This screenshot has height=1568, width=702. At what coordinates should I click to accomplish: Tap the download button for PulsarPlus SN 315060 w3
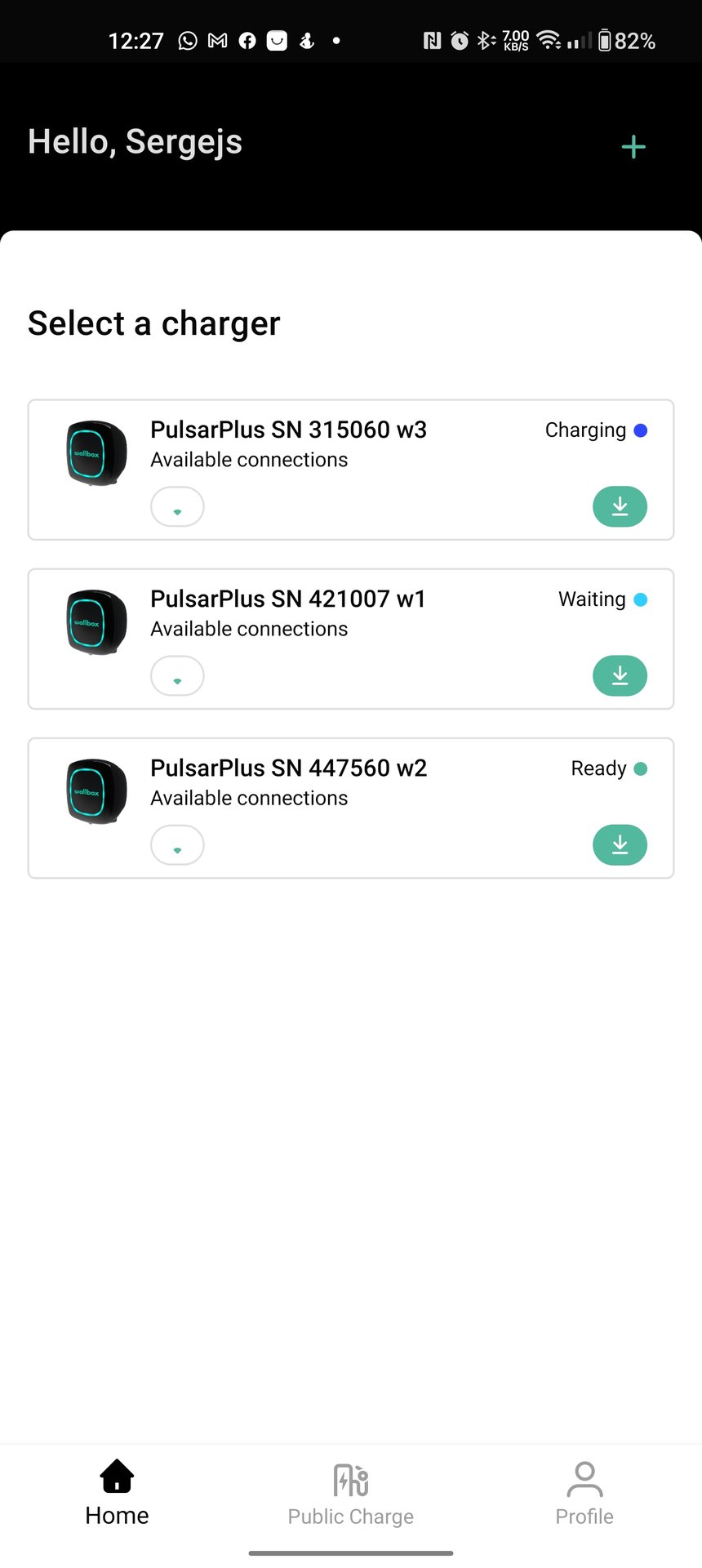click(x=620, y=506)
